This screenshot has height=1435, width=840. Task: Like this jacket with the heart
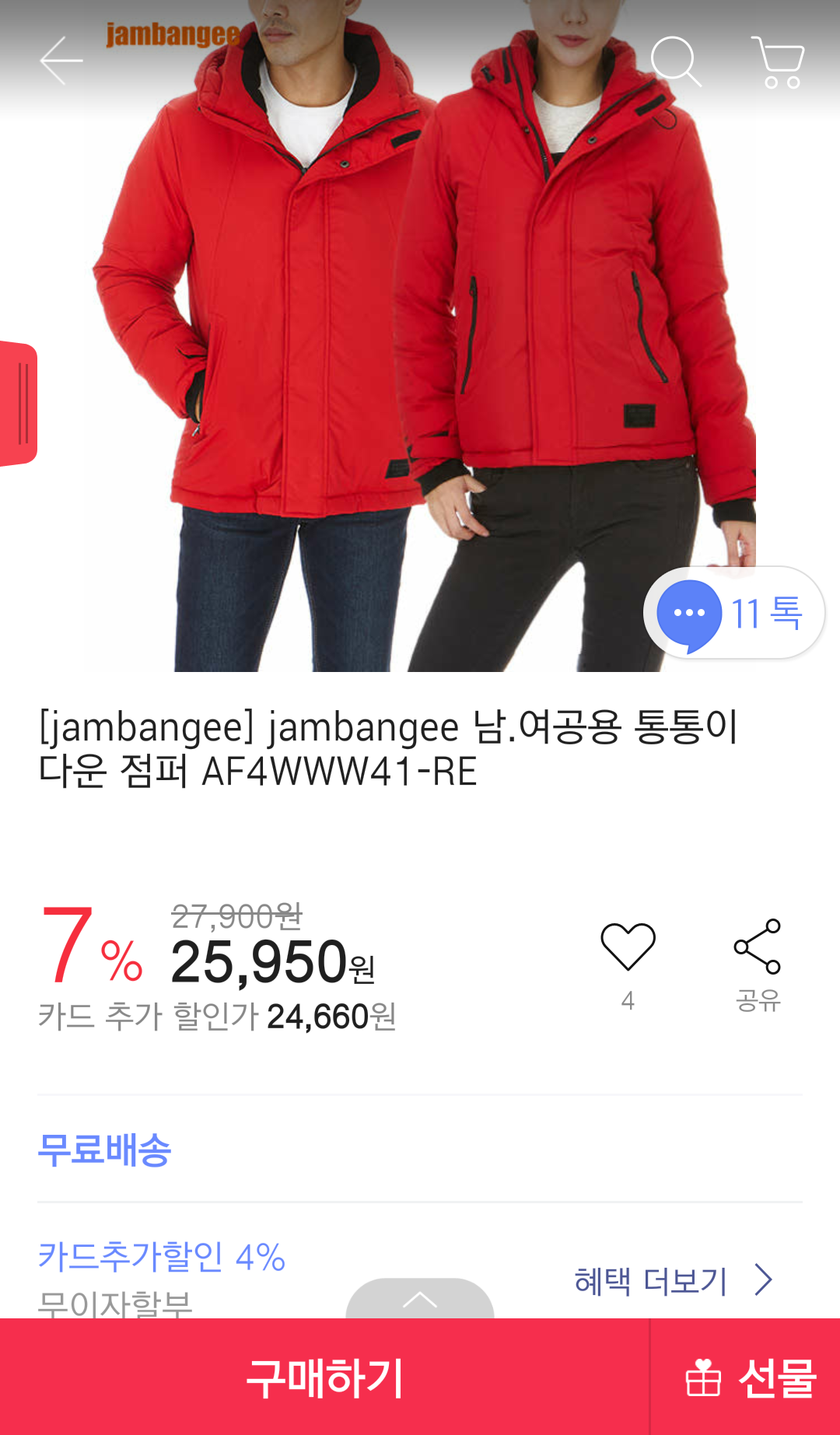click(628, 947)
